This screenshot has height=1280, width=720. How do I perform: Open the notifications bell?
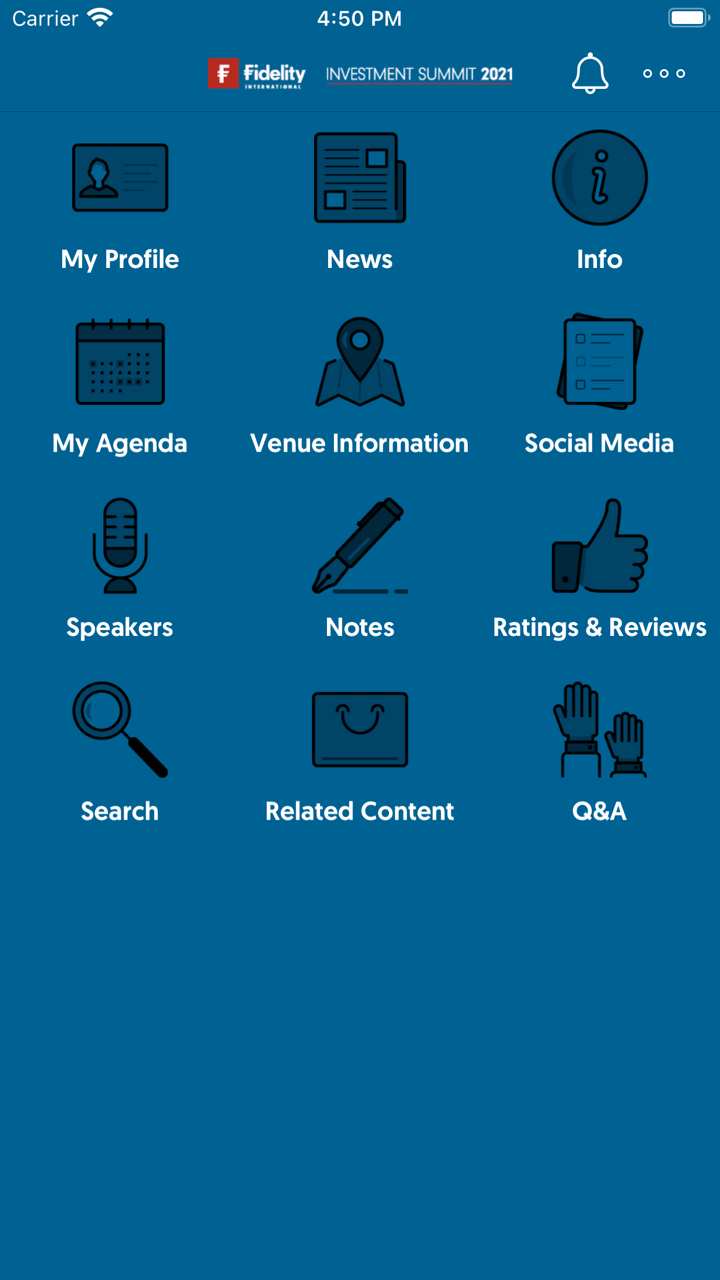coord(590,74)
